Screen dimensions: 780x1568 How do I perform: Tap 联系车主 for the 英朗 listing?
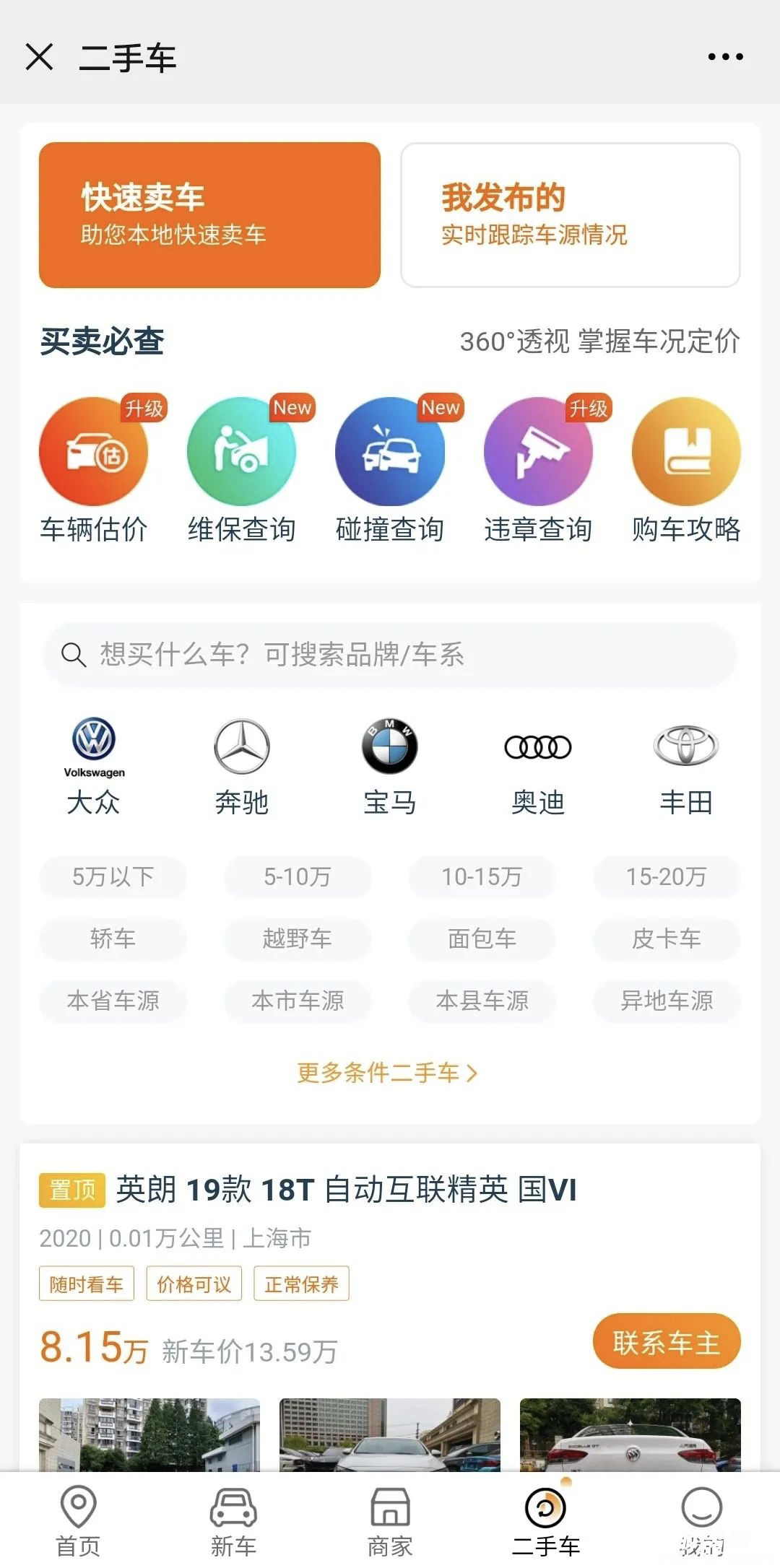click(667, 1343)
